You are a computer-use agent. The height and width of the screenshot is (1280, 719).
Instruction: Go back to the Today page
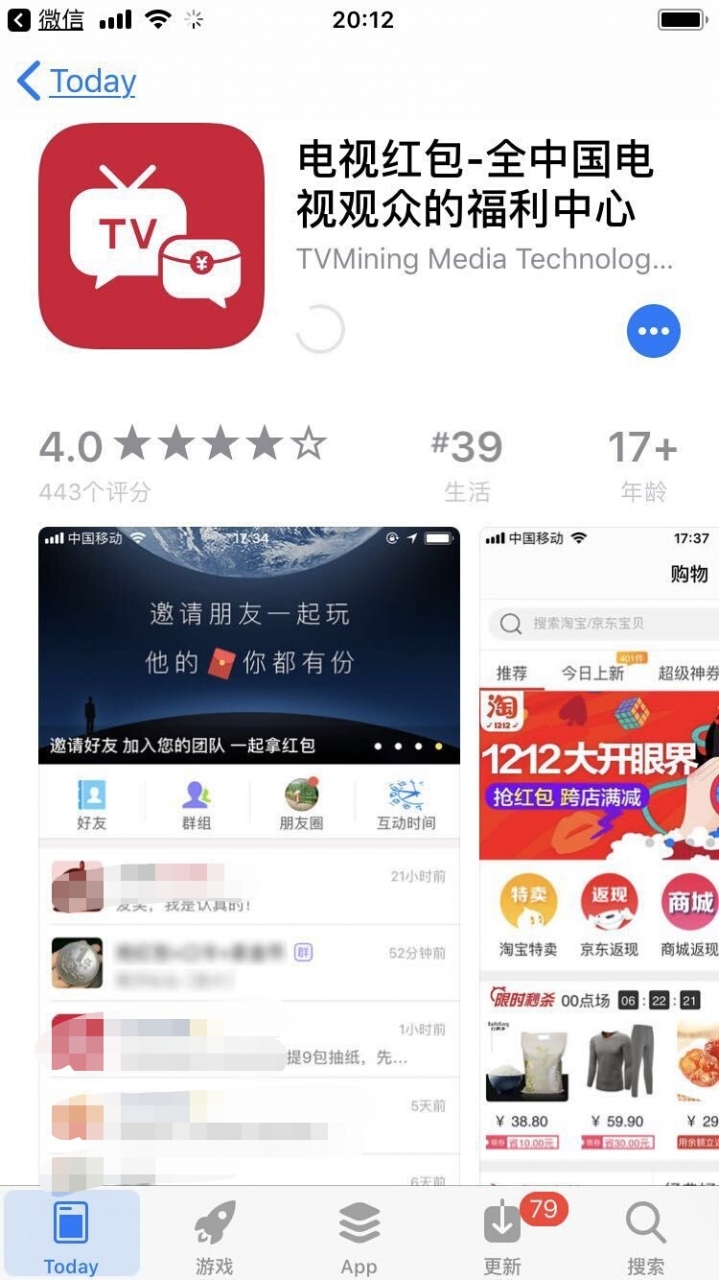[x=77, y=81]
